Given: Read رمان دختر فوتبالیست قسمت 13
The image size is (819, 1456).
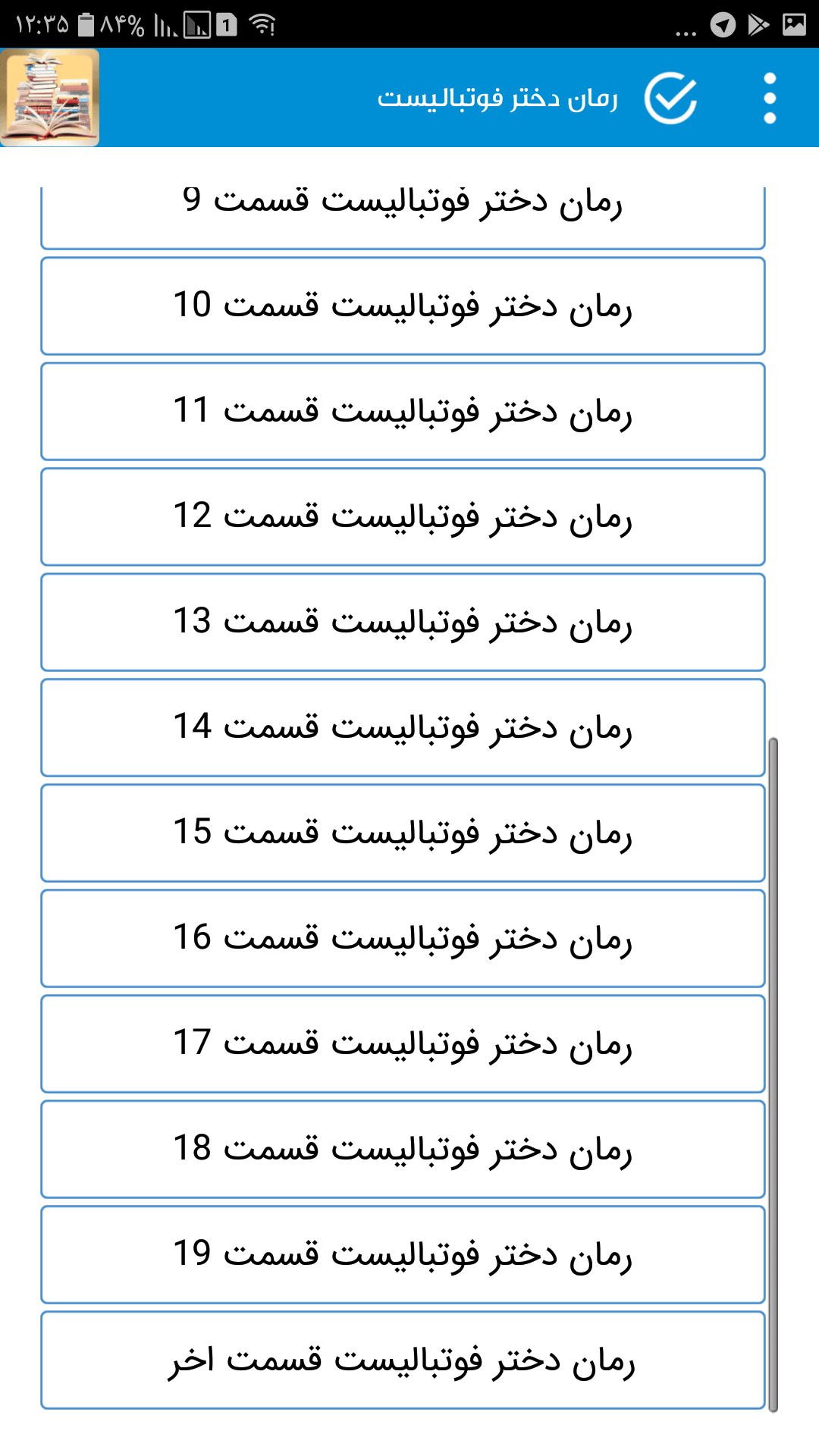Looking at the screenshot, I should [x=403, y=623].
